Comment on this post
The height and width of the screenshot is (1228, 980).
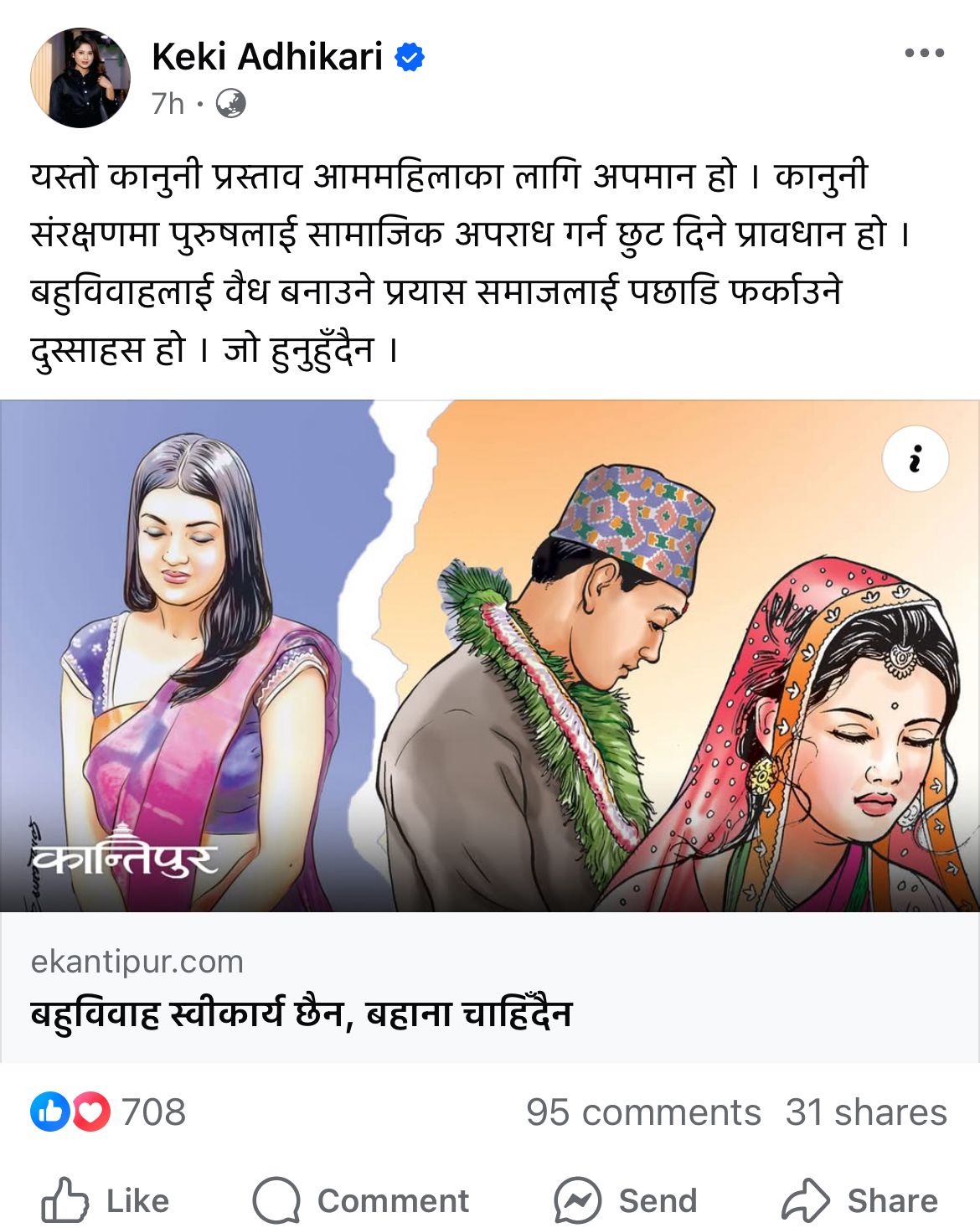361,1200
